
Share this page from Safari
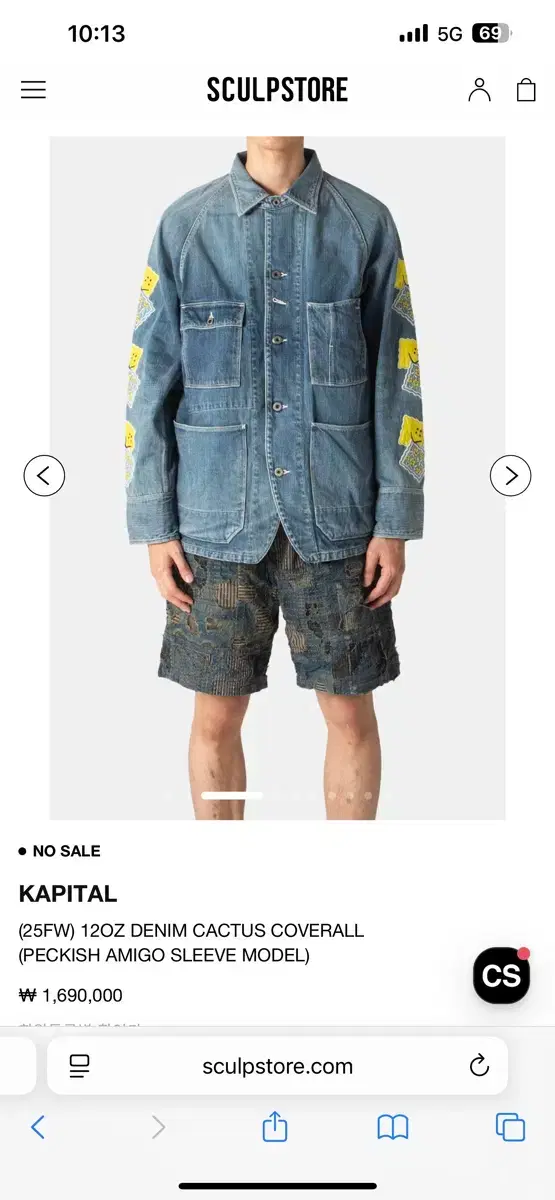[x=275, y=1127]
